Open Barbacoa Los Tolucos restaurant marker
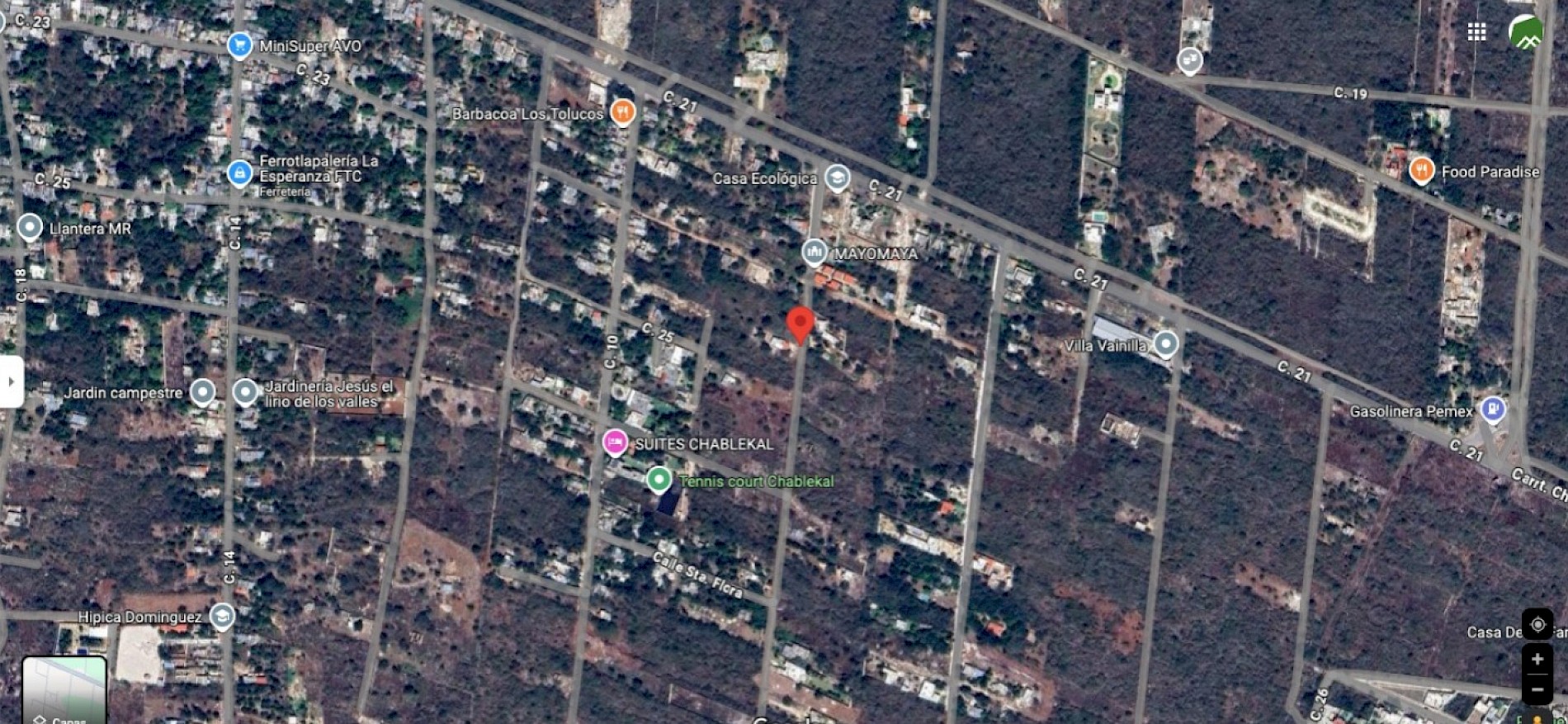Image resolution: width=1568 pixels, height=724 pixels. point(622,112)
